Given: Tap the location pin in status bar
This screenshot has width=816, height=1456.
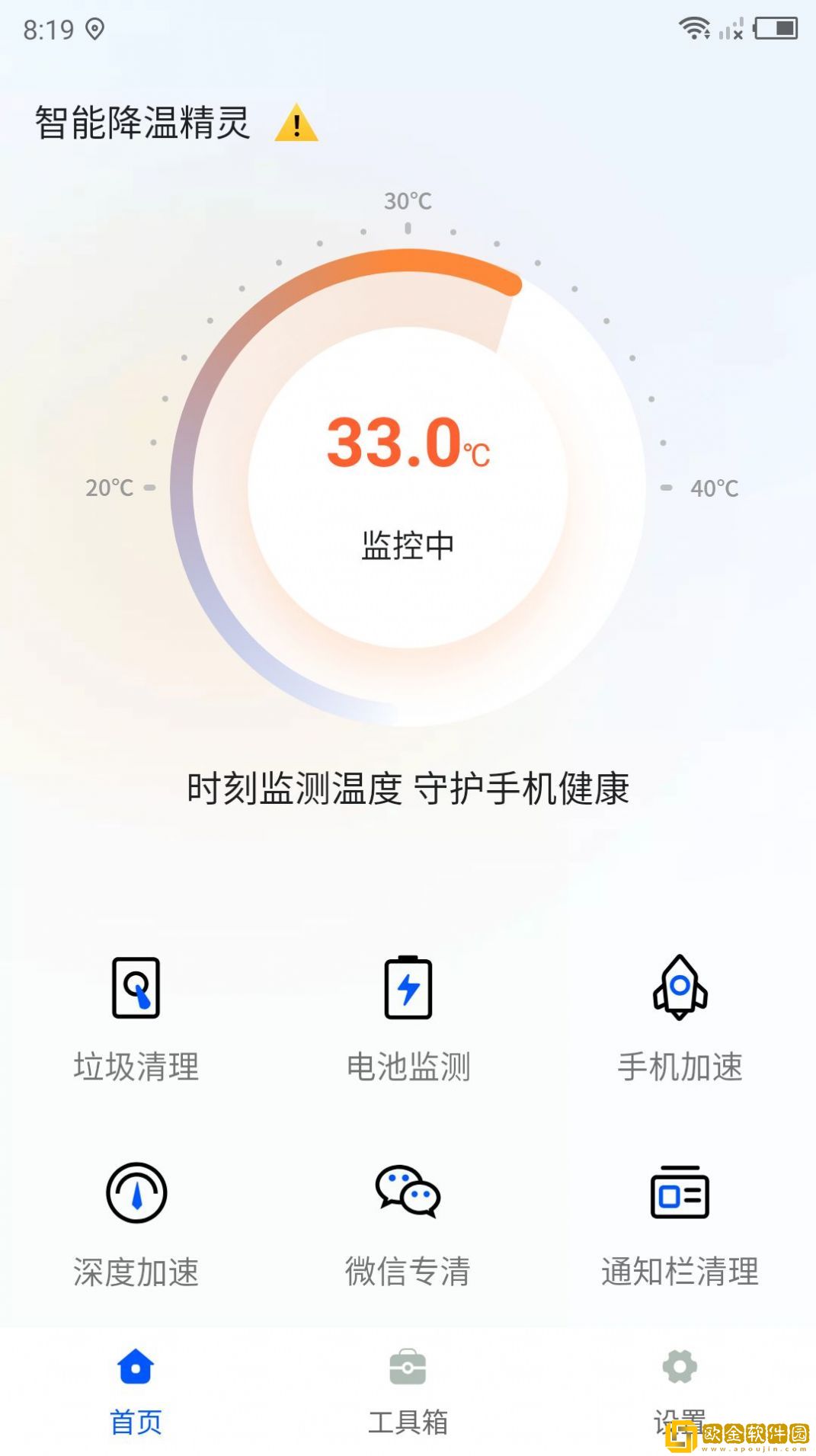Looking at the screenshot, I should click(94, 29).
